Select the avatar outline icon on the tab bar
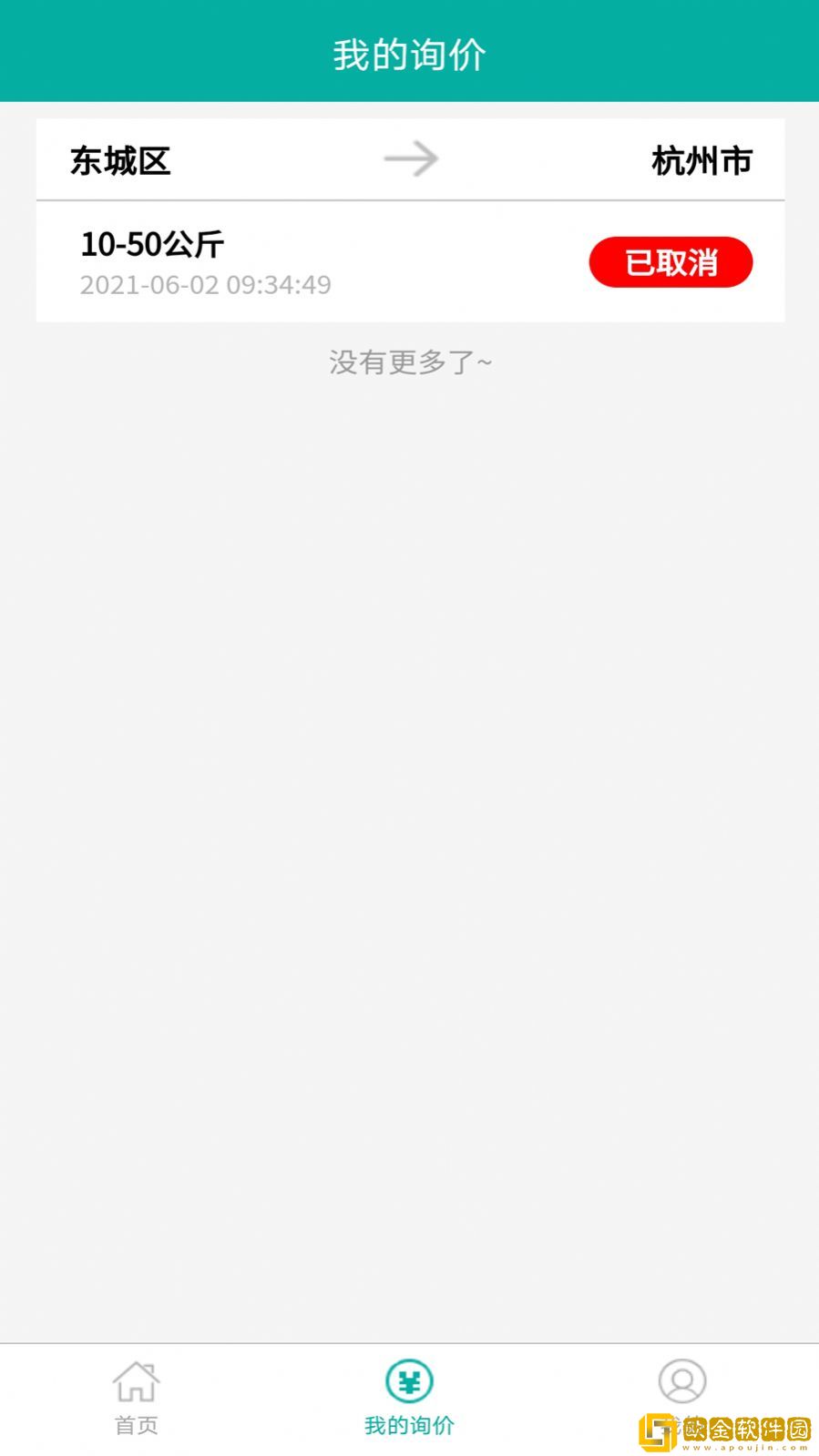Image resolution: width=819 pixels, height=1456 pixels. pos(683,1381)
